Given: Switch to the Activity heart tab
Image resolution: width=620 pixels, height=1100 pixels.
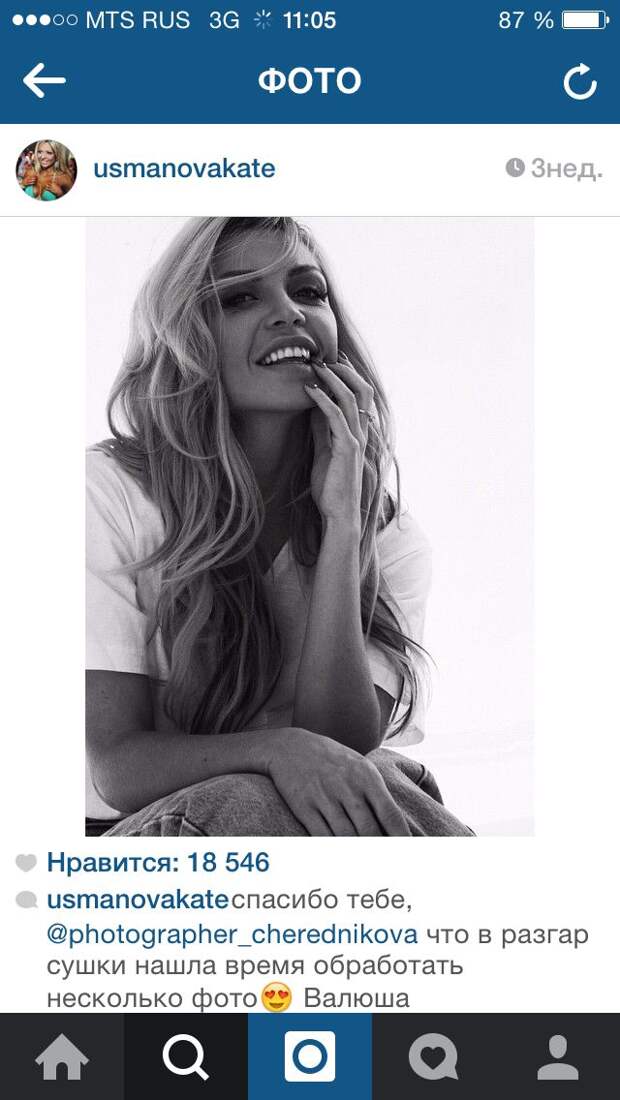Looking at the screenshot, I should coord(434,1058).
